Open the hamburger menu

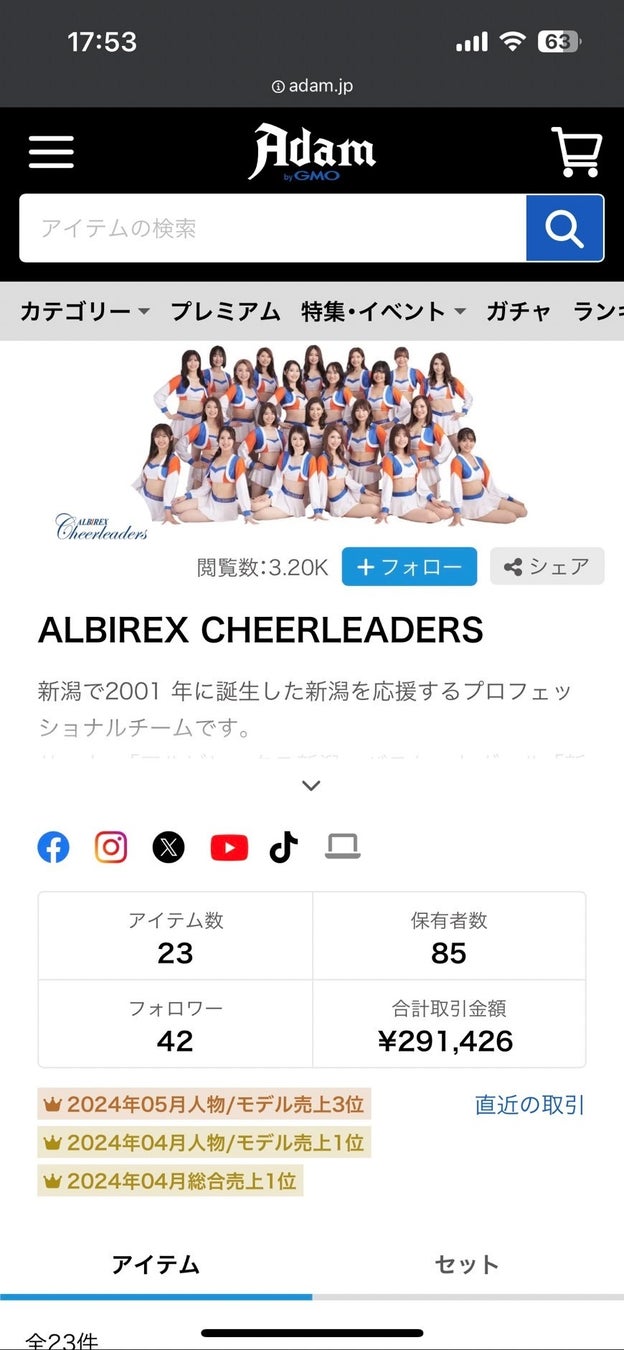coord(51,152)
